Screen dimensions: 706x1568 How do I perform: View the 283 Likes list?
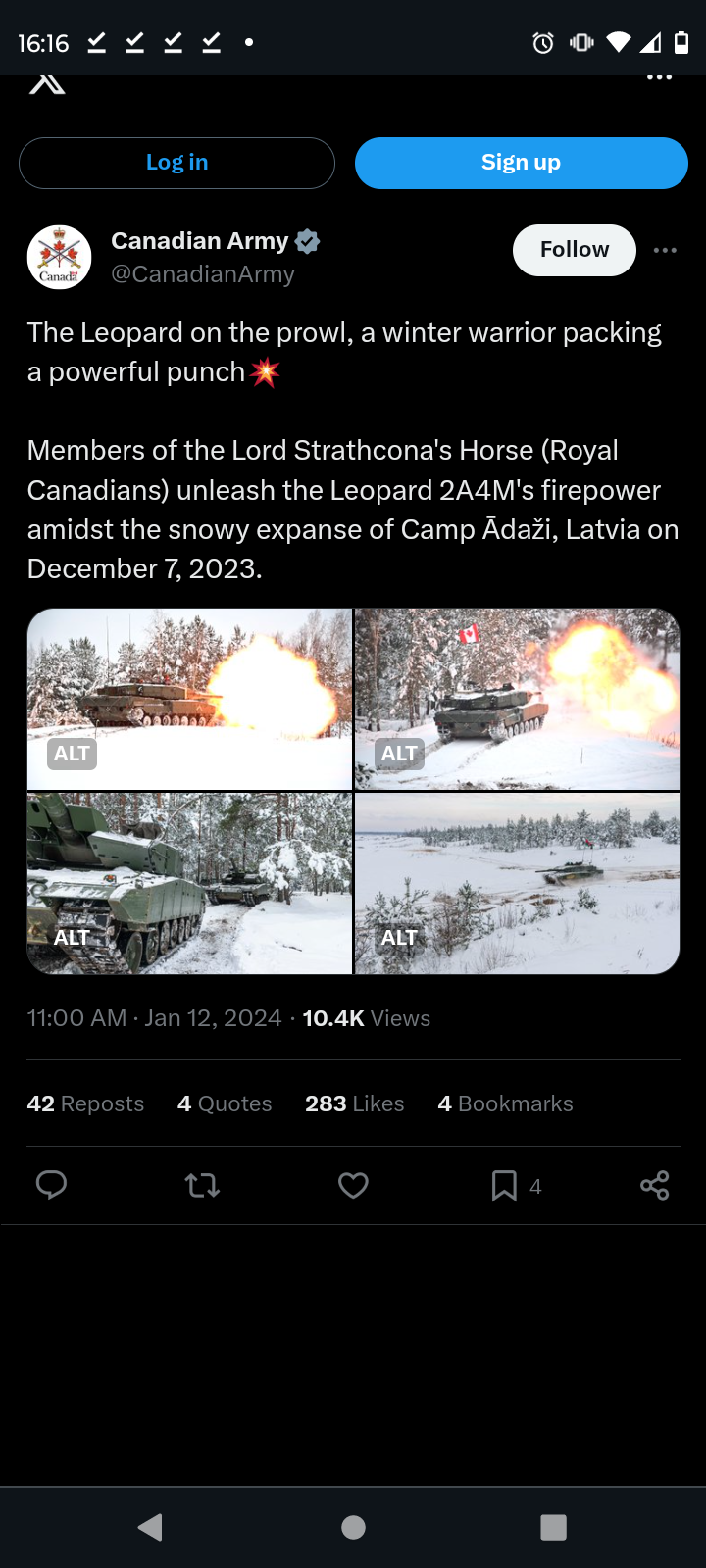pos(354,1103)
